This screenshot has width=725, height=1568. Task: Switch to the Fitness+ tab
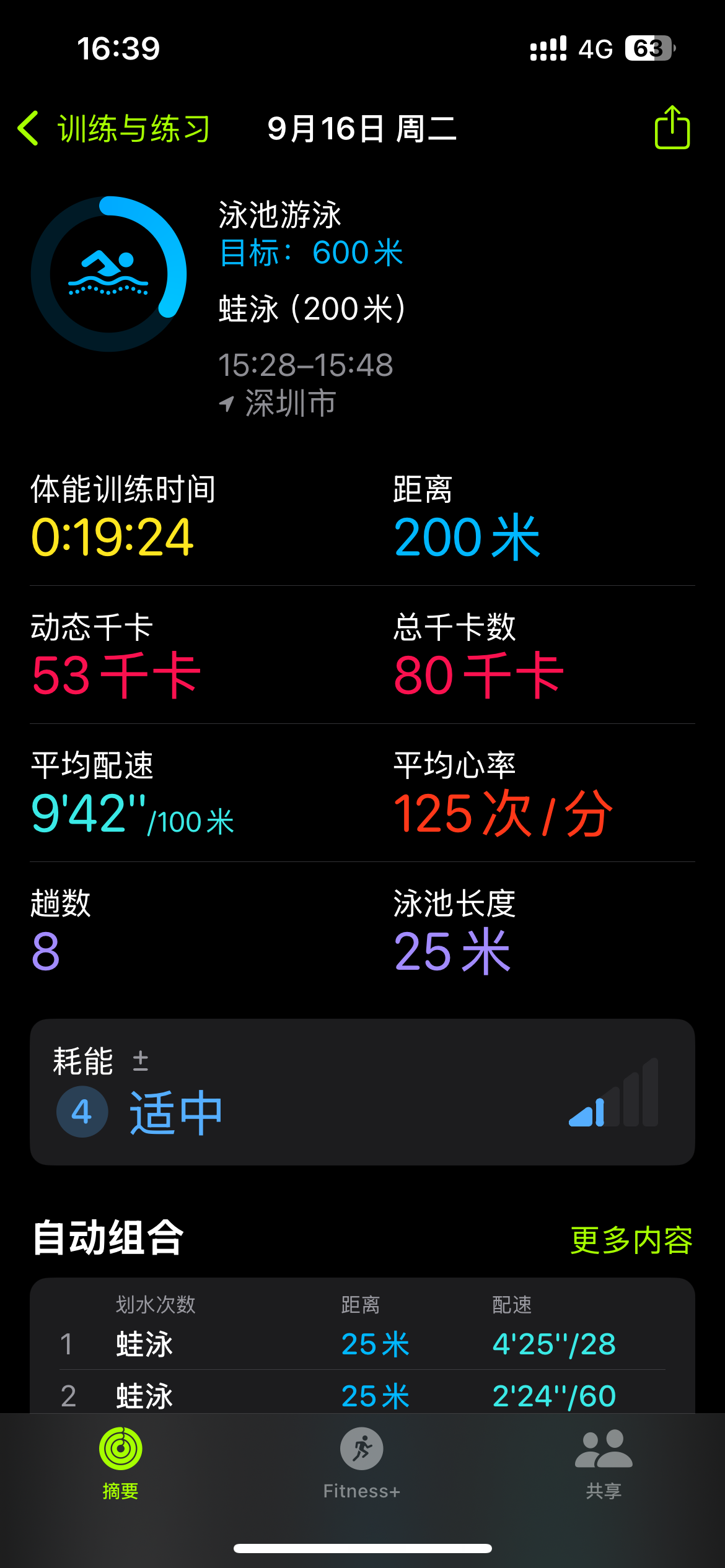click(362, 1463)
